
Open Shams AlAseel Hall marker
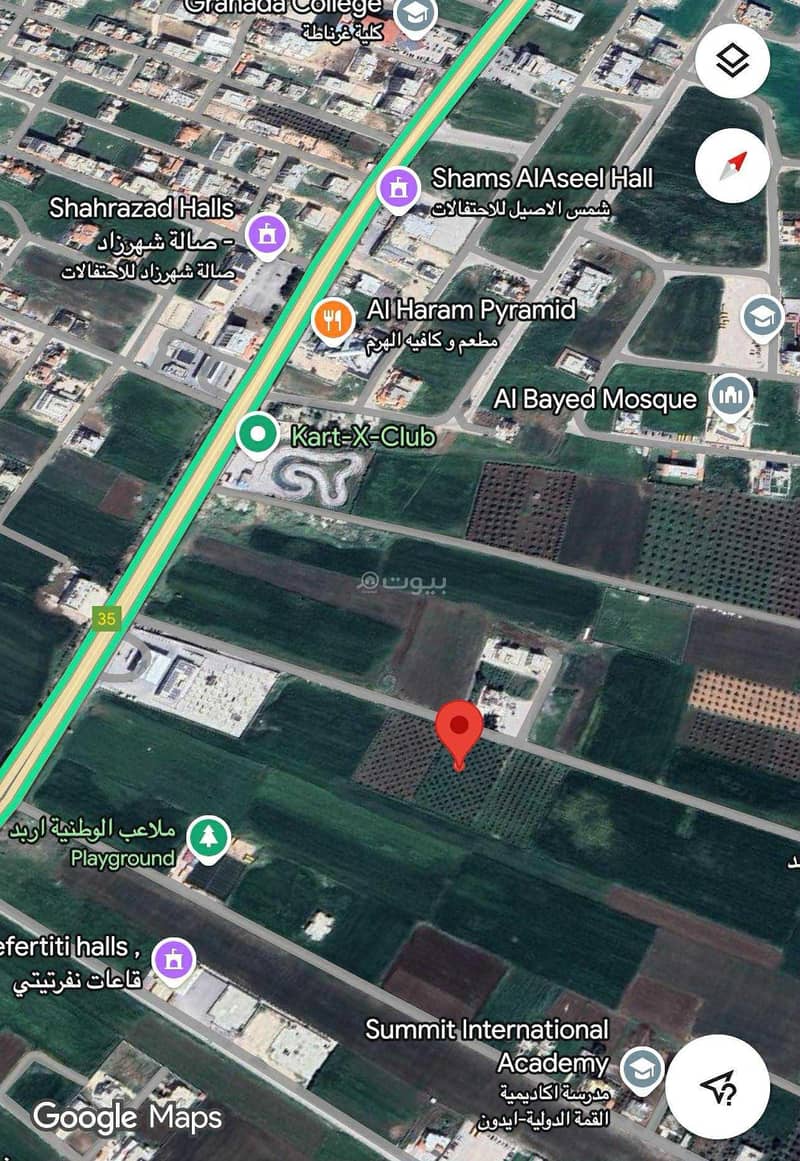tap(398, 188)
